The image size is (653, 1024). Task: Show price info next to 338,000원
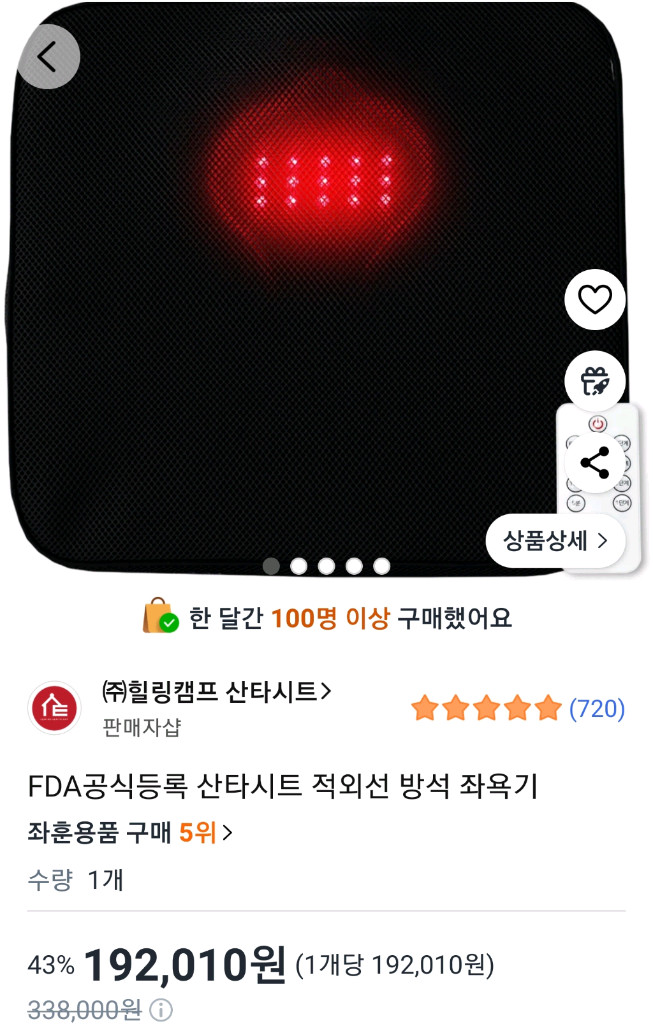[161, 1010]
